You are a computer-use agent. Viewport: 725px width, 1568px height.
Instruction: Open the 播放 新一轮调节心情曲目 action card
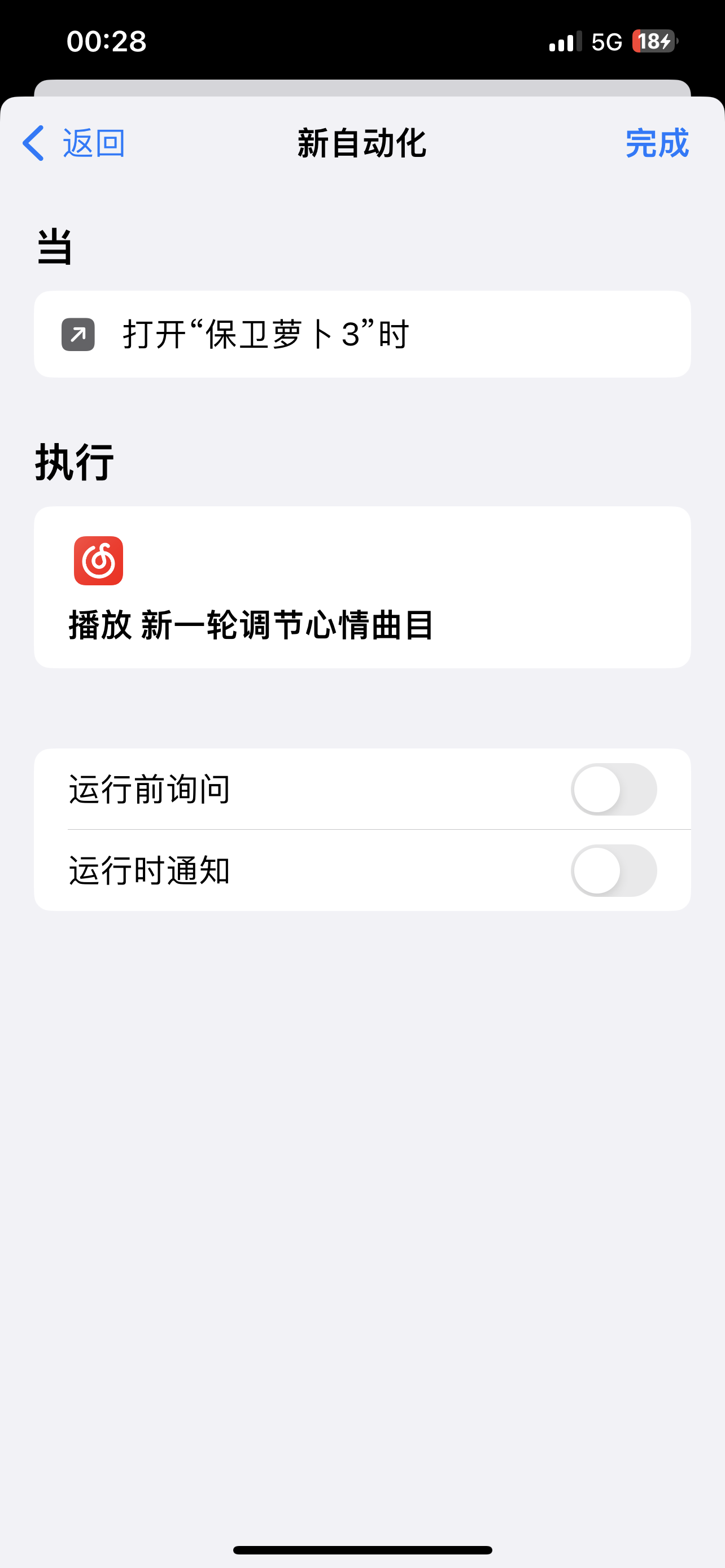(x=361, y=588)
